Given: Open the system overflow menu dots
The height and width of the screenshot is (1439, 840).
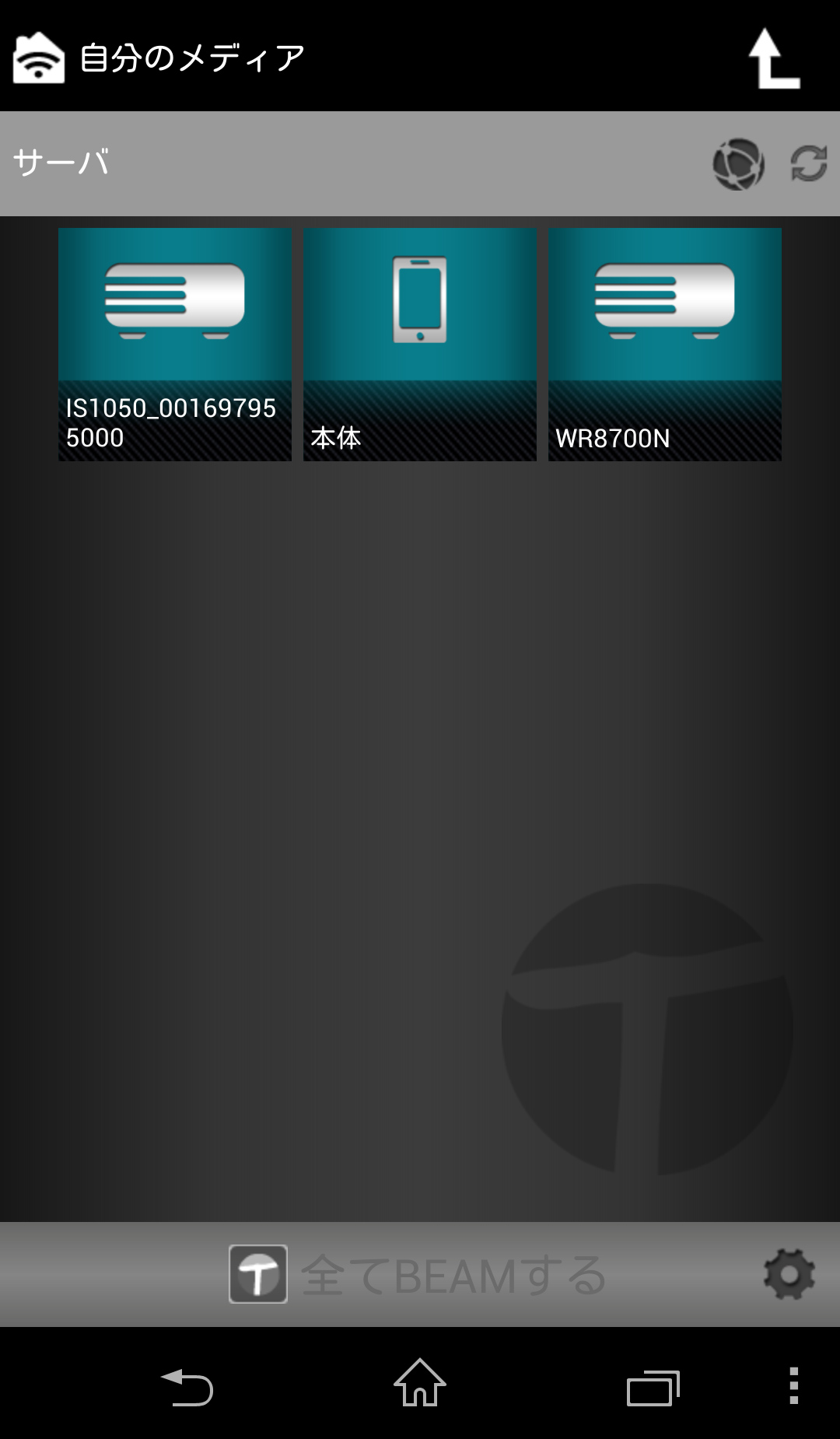Looking at the screenshot, I should 793,1385.
